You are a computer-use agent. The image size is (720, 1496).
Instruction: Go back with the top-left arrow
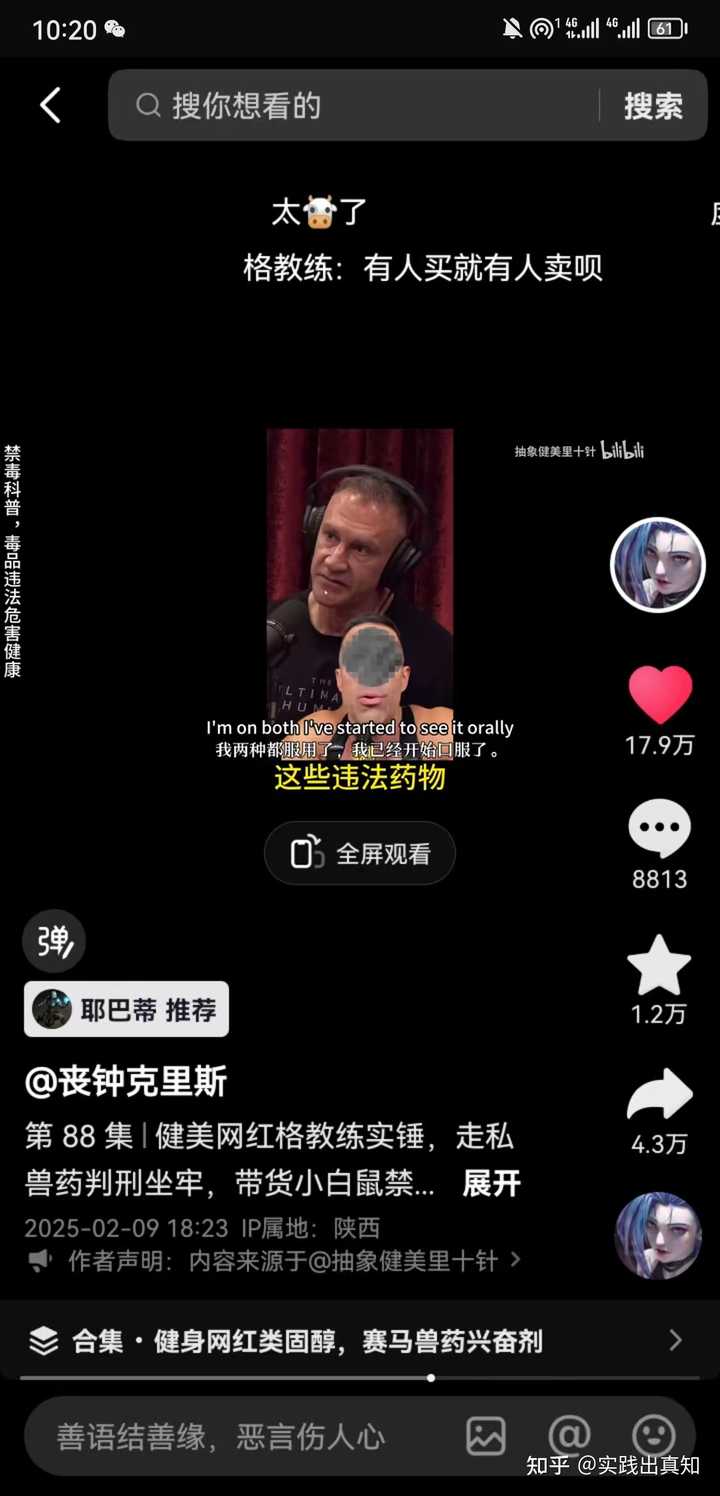pyautogui.click(x=50, y=105)
